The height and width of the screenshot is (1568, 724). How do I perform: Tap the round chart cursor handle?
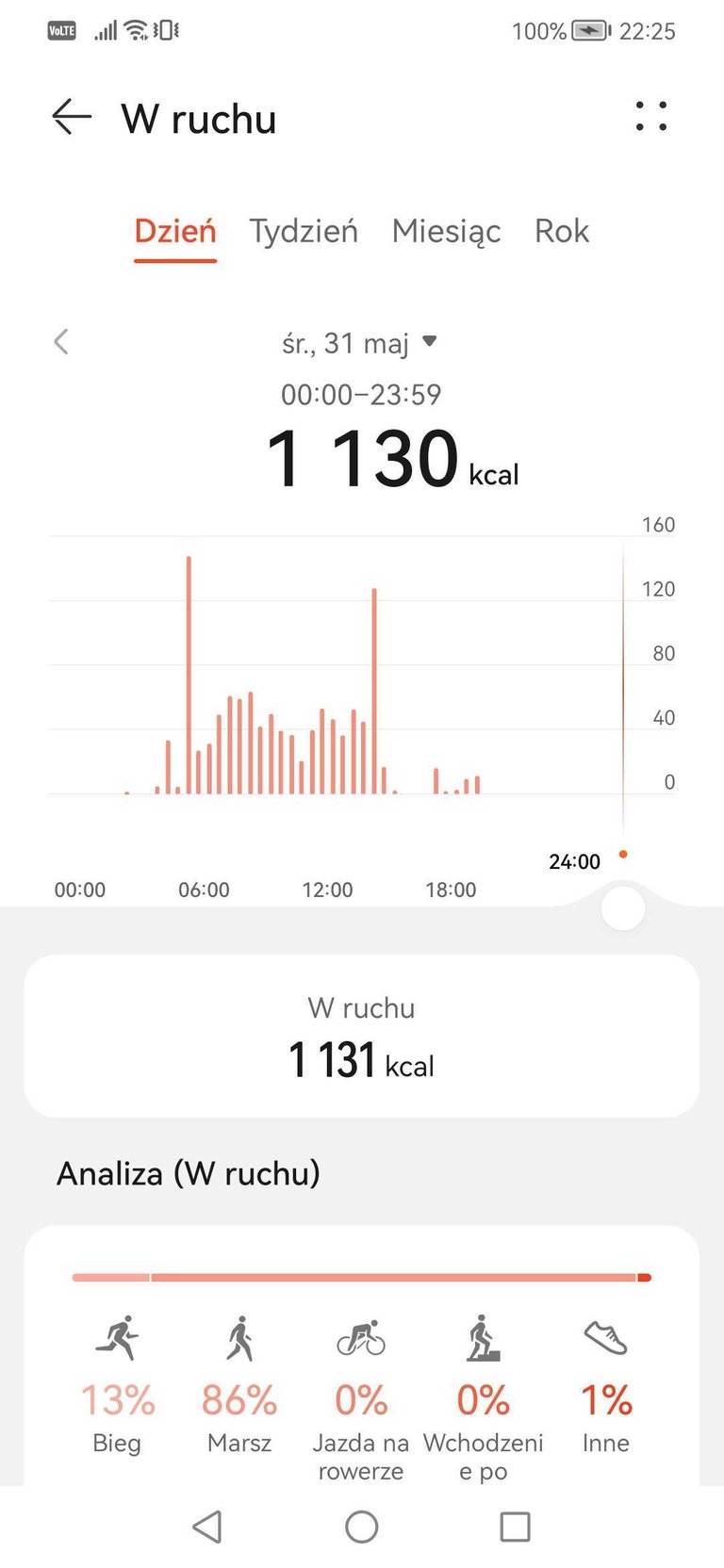[623, 908]
